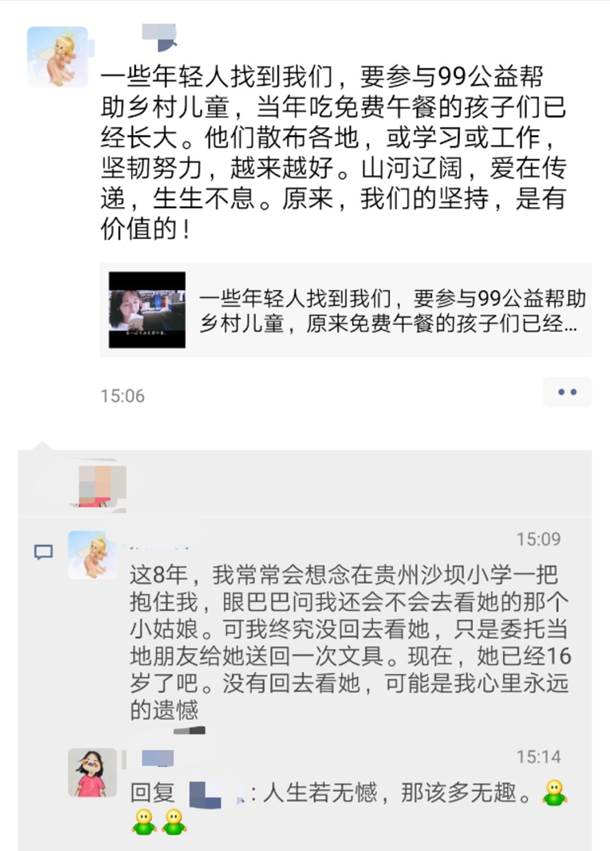Open the post author's angel avatar profile
The width and height of the screenshot is (610, 851).
(x=57, y=56)
